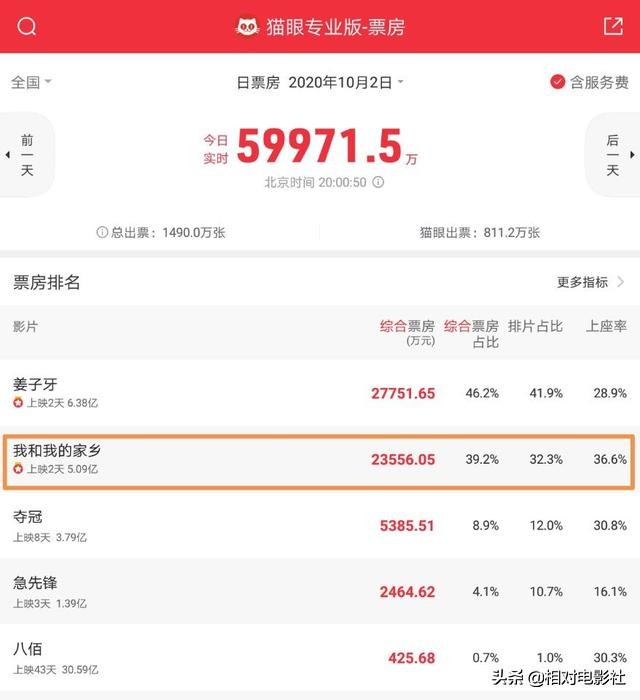Expand the 全国 region dropdown

pos(31,82)
